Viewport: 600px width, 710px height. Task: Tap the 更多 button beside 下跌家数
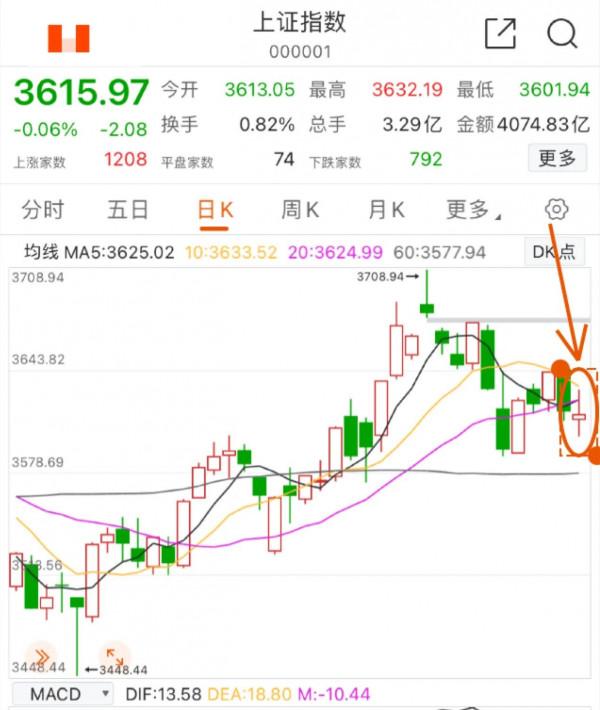click(557, 158)
